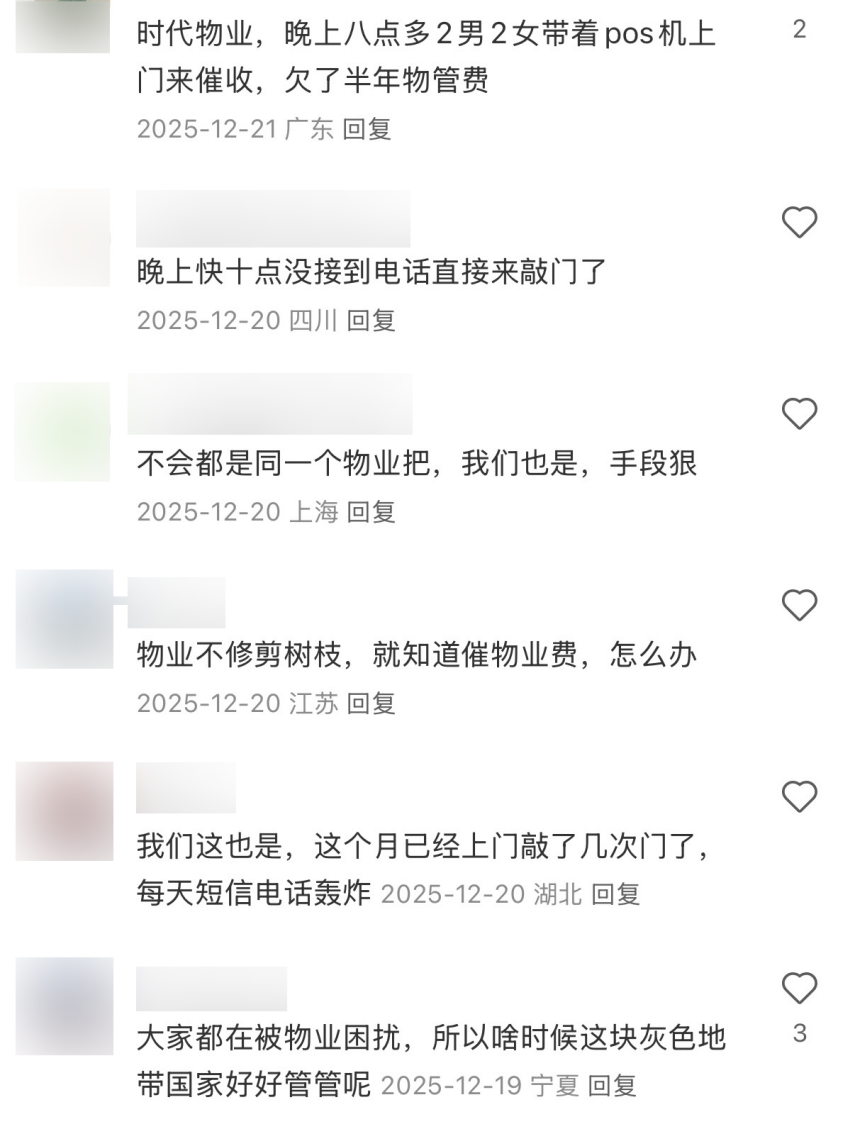Like the comment about untrimmed tree branches

[799, 605]
